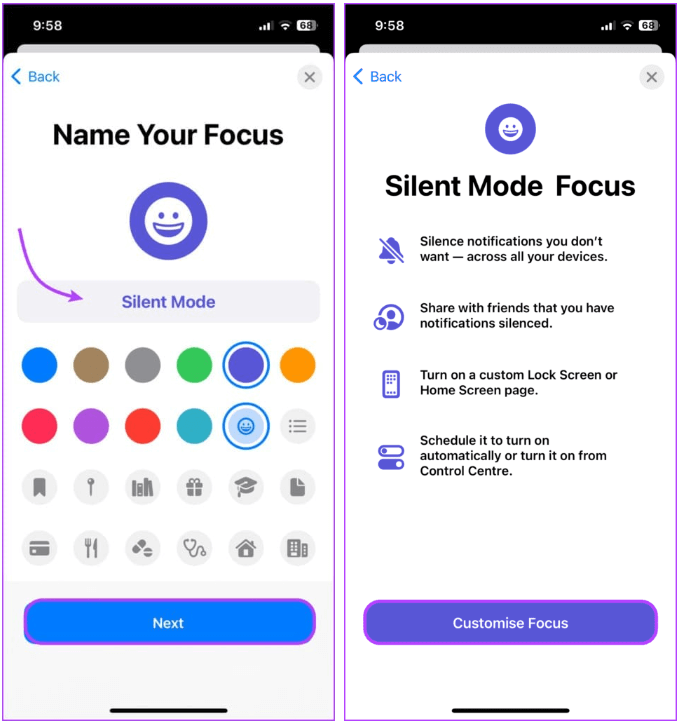Pick the purple colour swatch
Image resolution: width=682 pixels, height=725 pixels.
coord(91,427)
